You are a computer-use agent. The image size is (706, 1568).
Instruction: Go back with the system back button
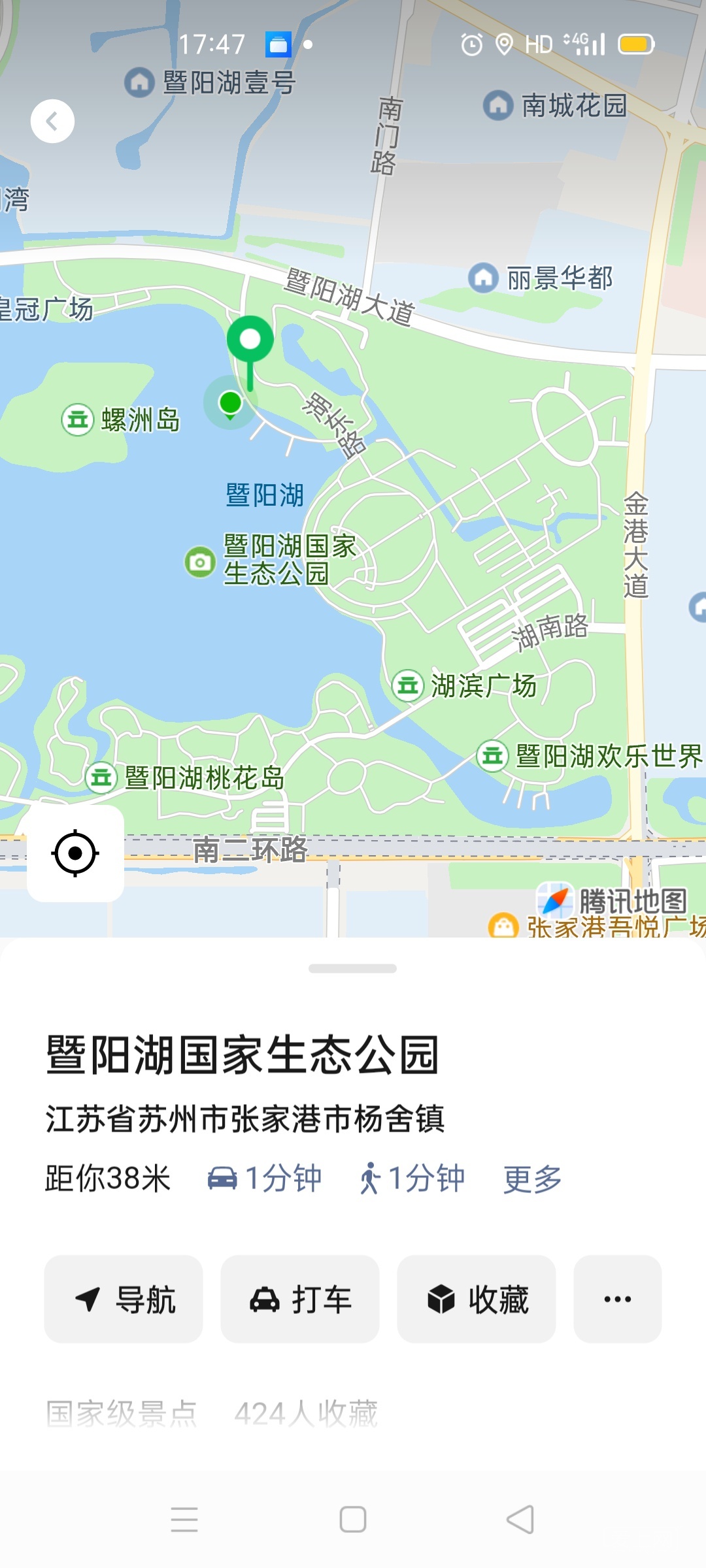coord(520,1519)
